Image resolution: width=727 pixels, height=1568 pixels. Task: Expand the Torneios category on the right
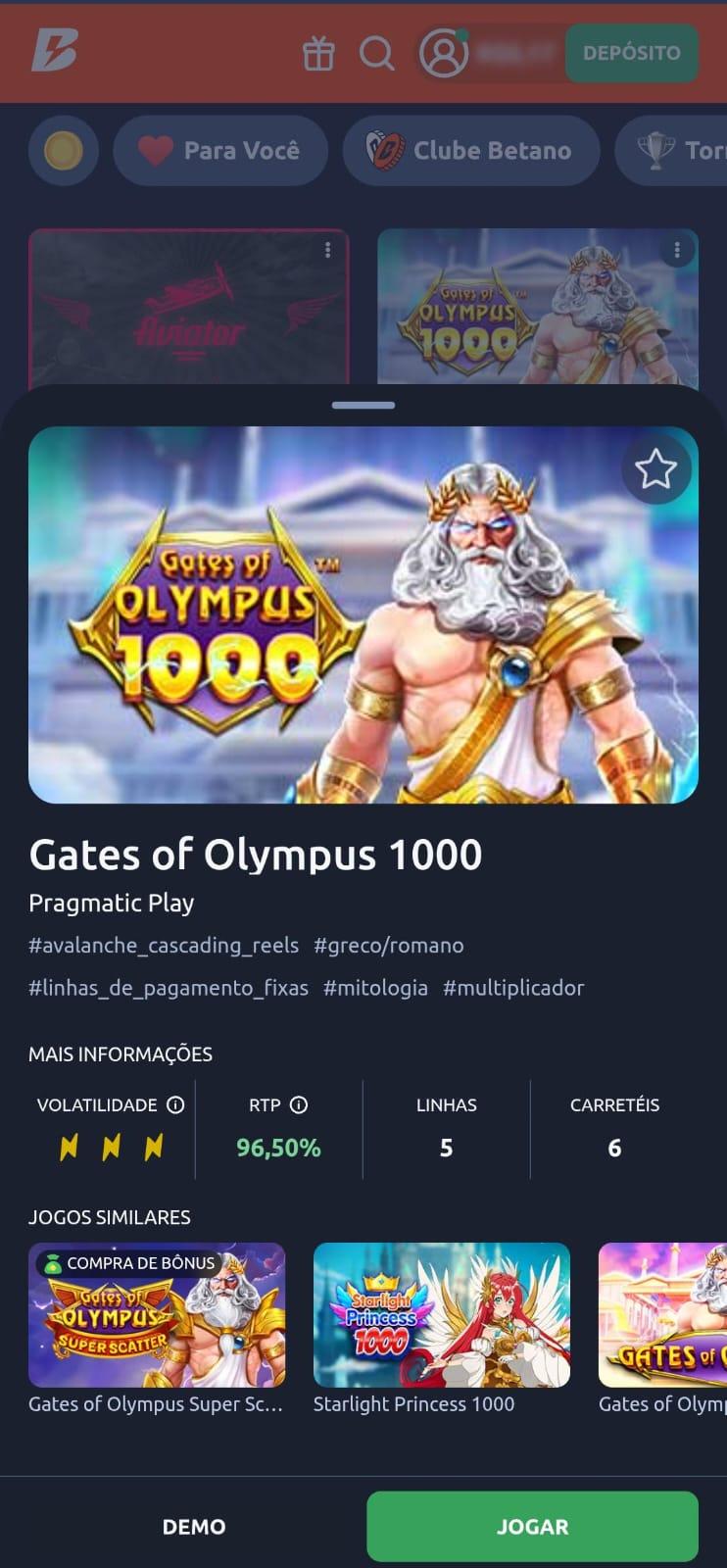point(686,150)
